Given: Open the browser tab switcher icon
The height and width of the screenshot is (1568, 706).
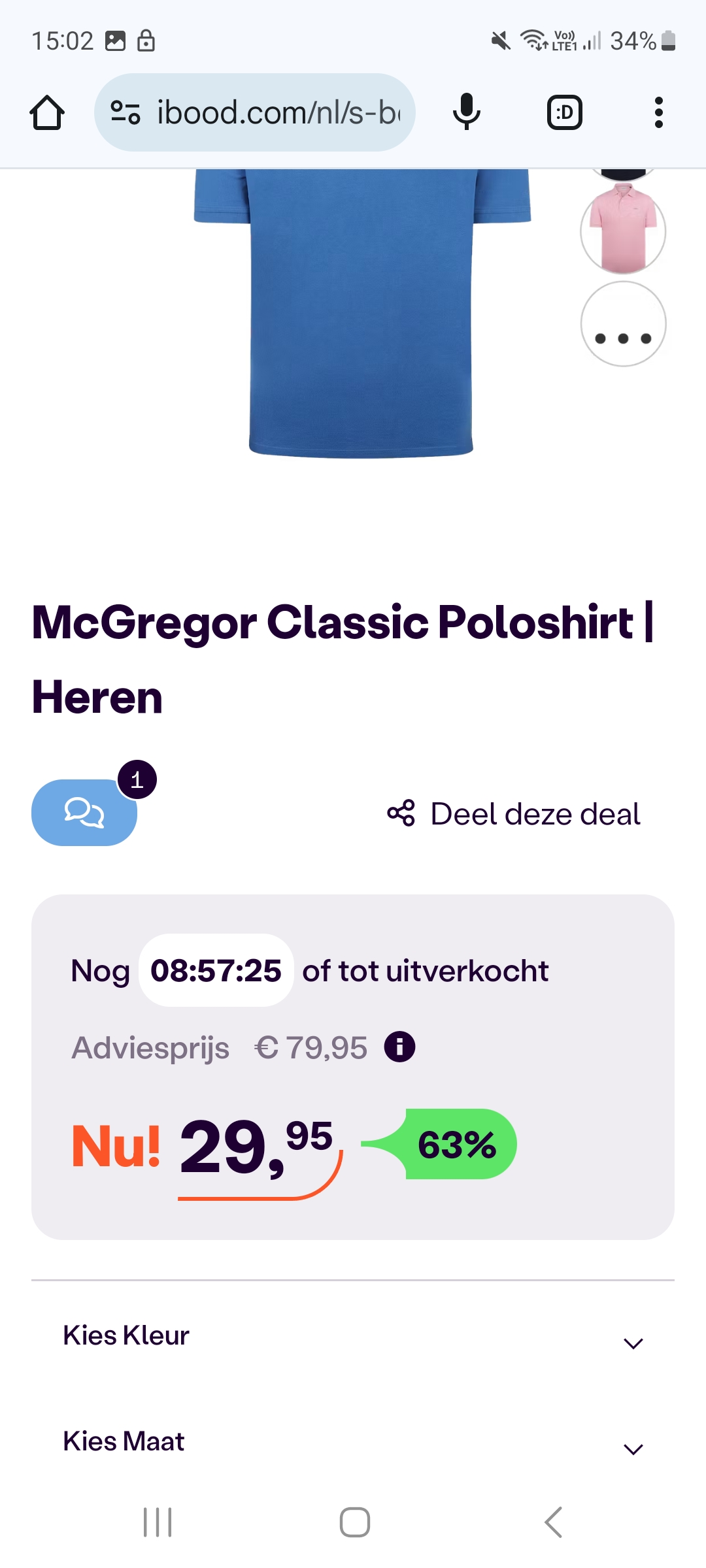Looking at the screenshot, I should click(x=563, y=111).
